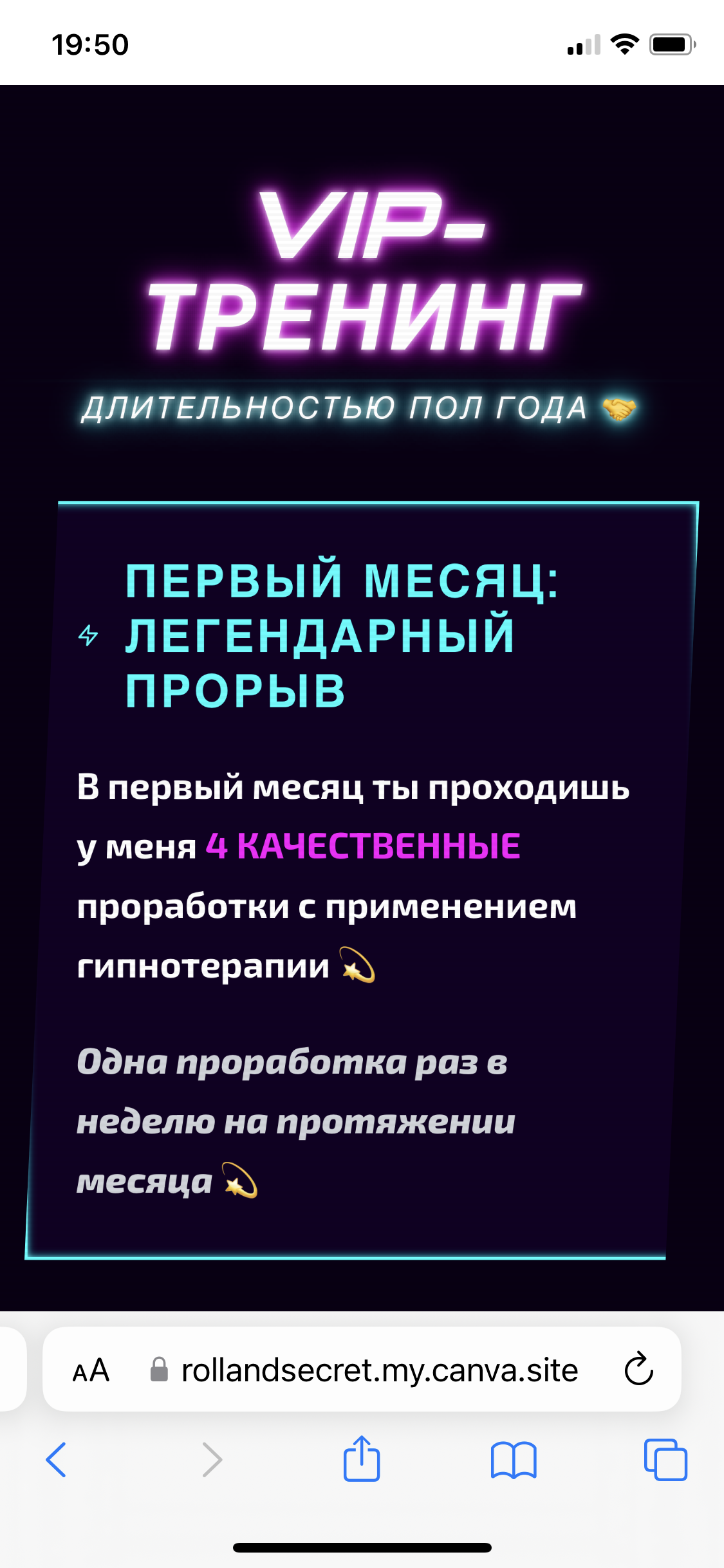Show all open tabs
Image resolution: width=724 pixels, height=1568 pixels.
click(665, 1459)
